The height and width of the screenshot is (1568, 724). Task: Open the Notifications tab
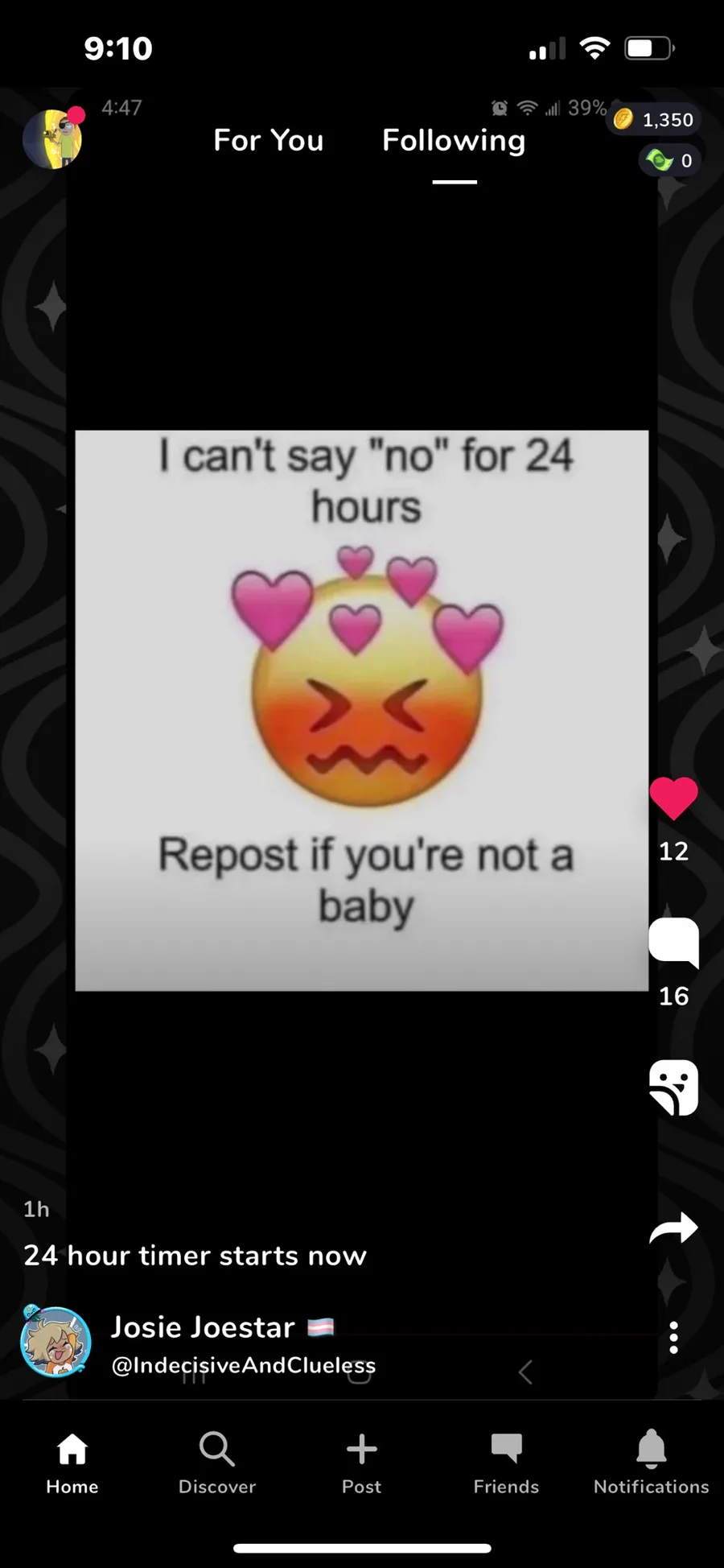point(652,1463)
